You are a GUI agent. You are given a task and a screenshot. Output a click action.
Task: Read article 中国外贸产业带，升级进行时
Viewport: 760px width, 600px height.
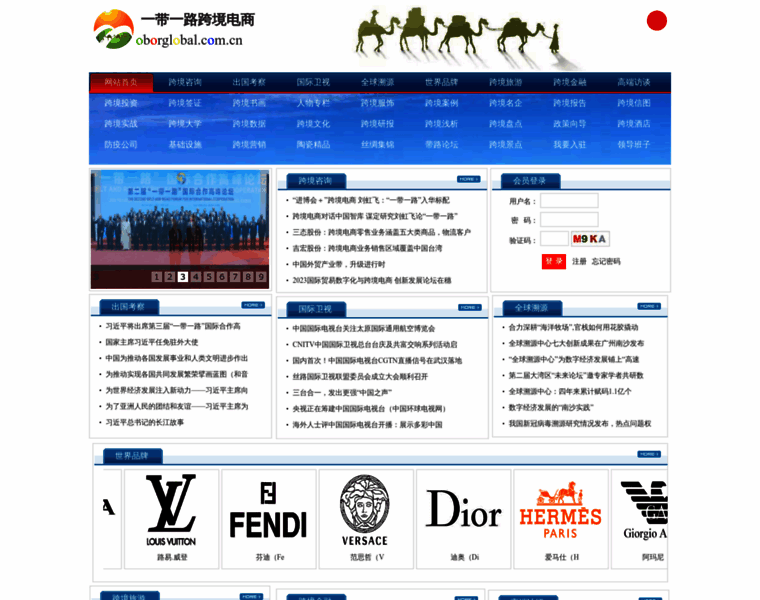tap(338, 264)
